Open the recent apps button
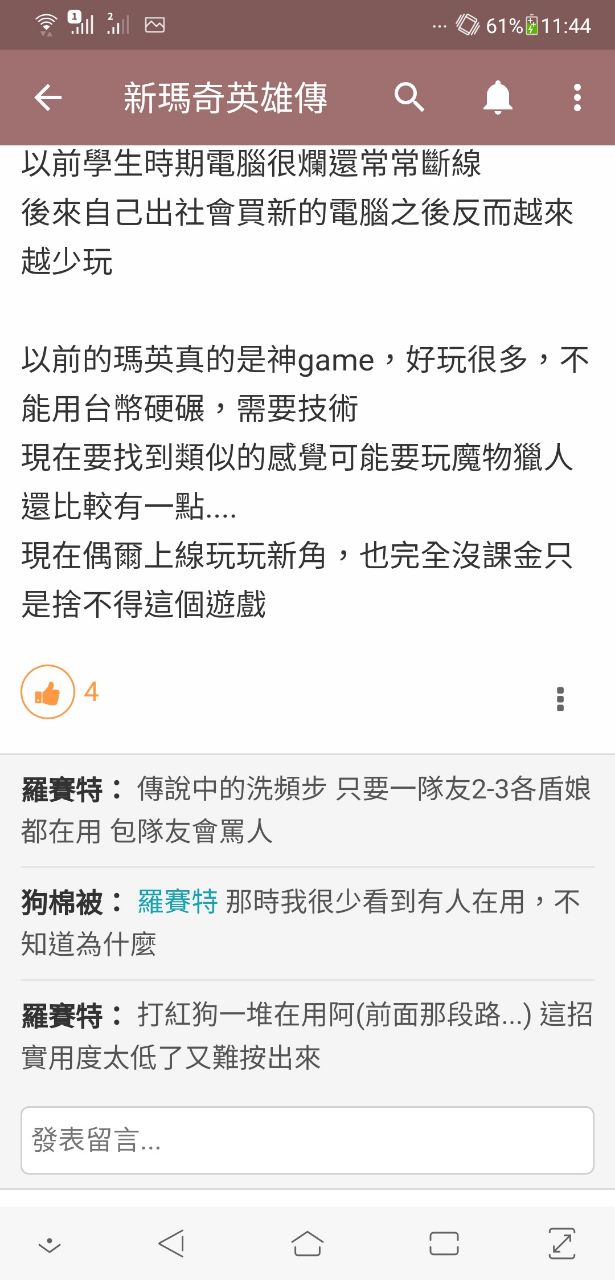This screenshot has width=615, height=1280. click(x=443, y=1243)
